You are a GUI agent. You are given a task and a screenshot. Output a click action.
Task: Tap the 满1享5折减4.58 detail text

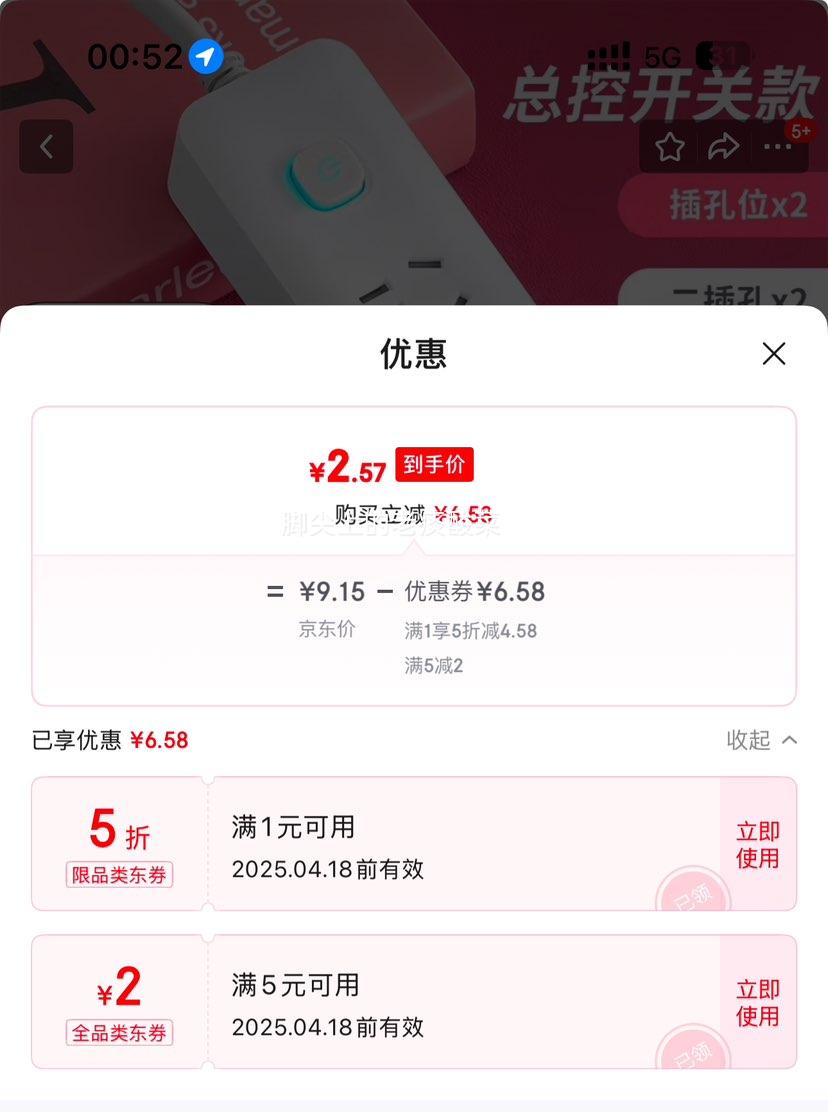tap(470, 631)
